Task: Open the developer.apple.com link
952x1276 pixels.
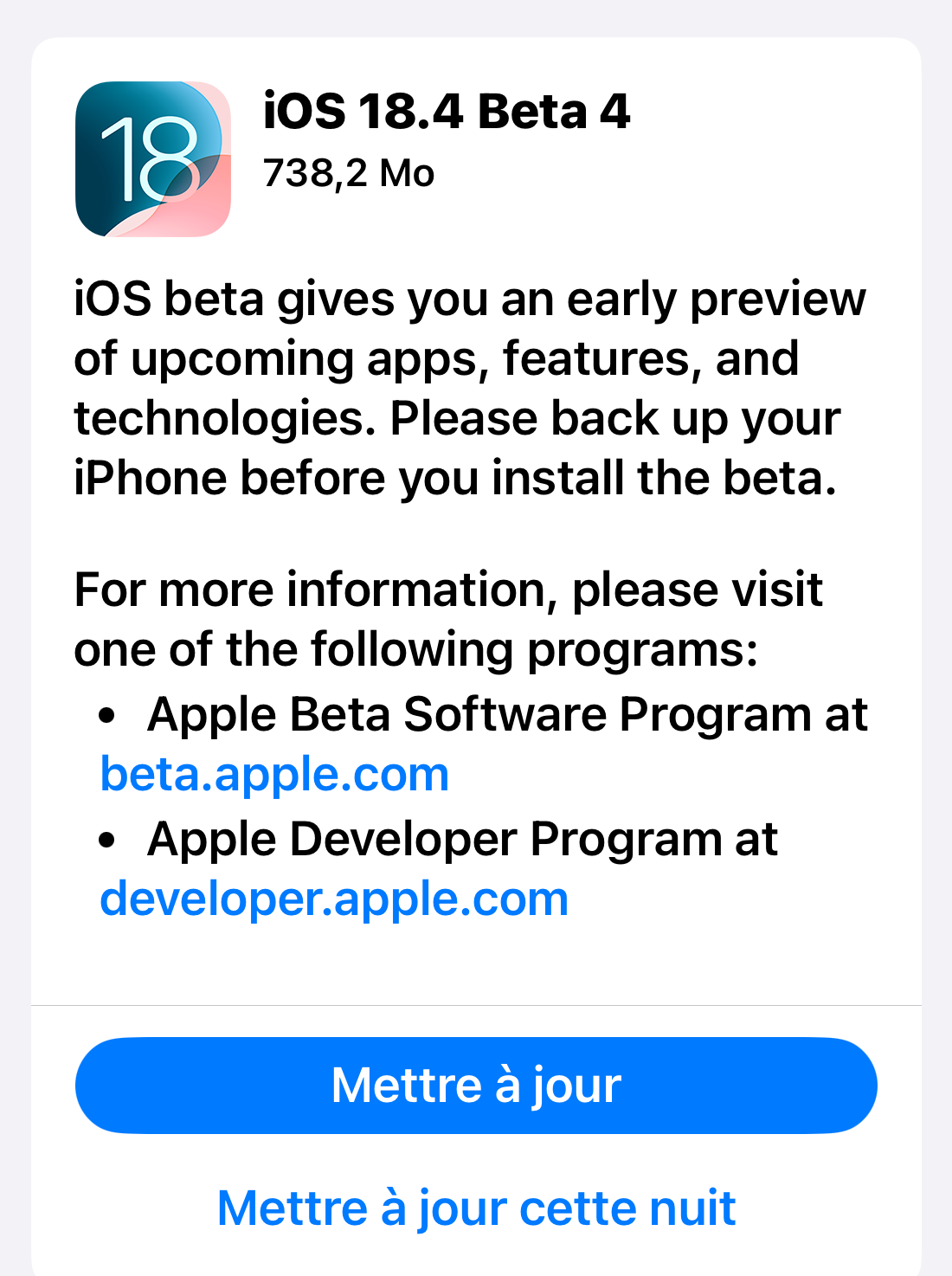Action: [x=334, y=899]
